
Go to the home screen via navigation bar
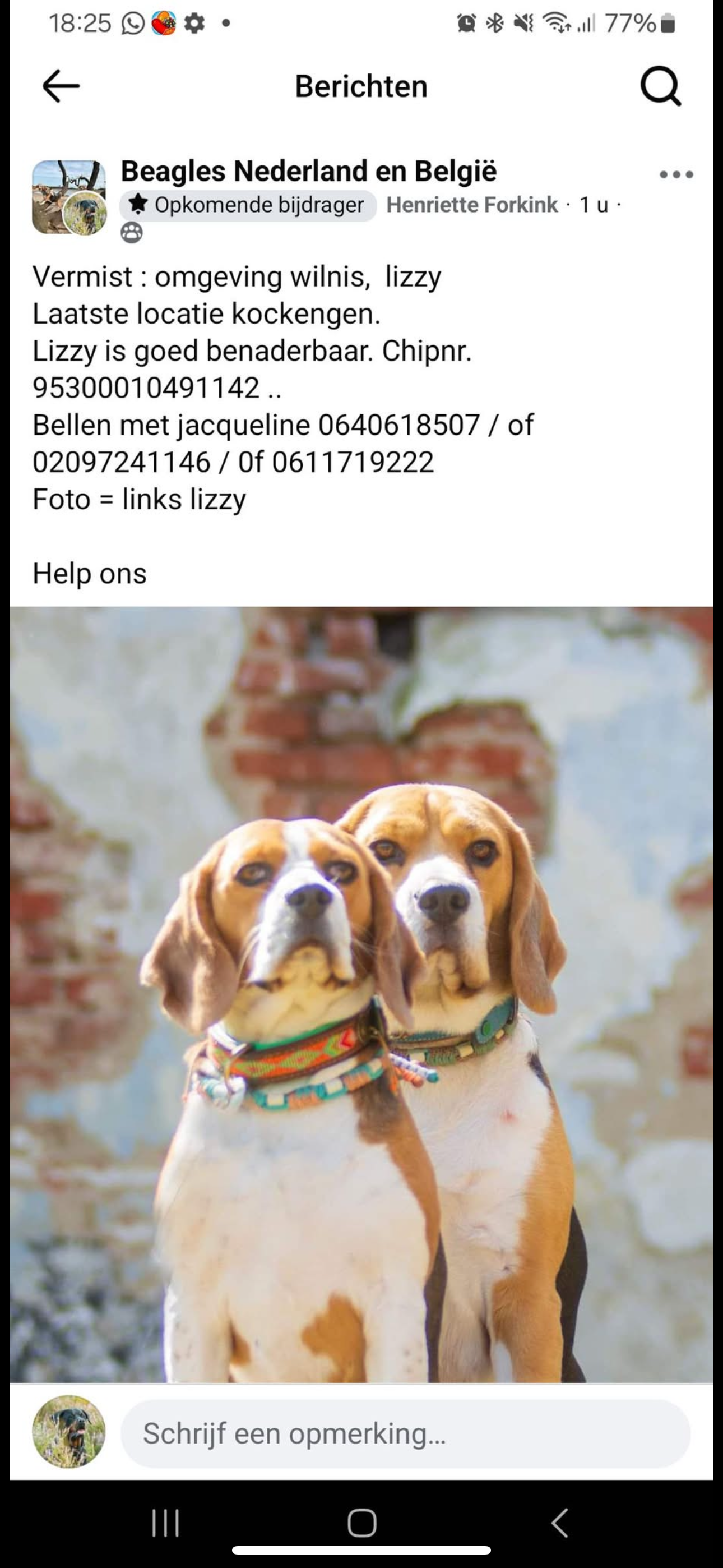click(x=361, y=1524)
